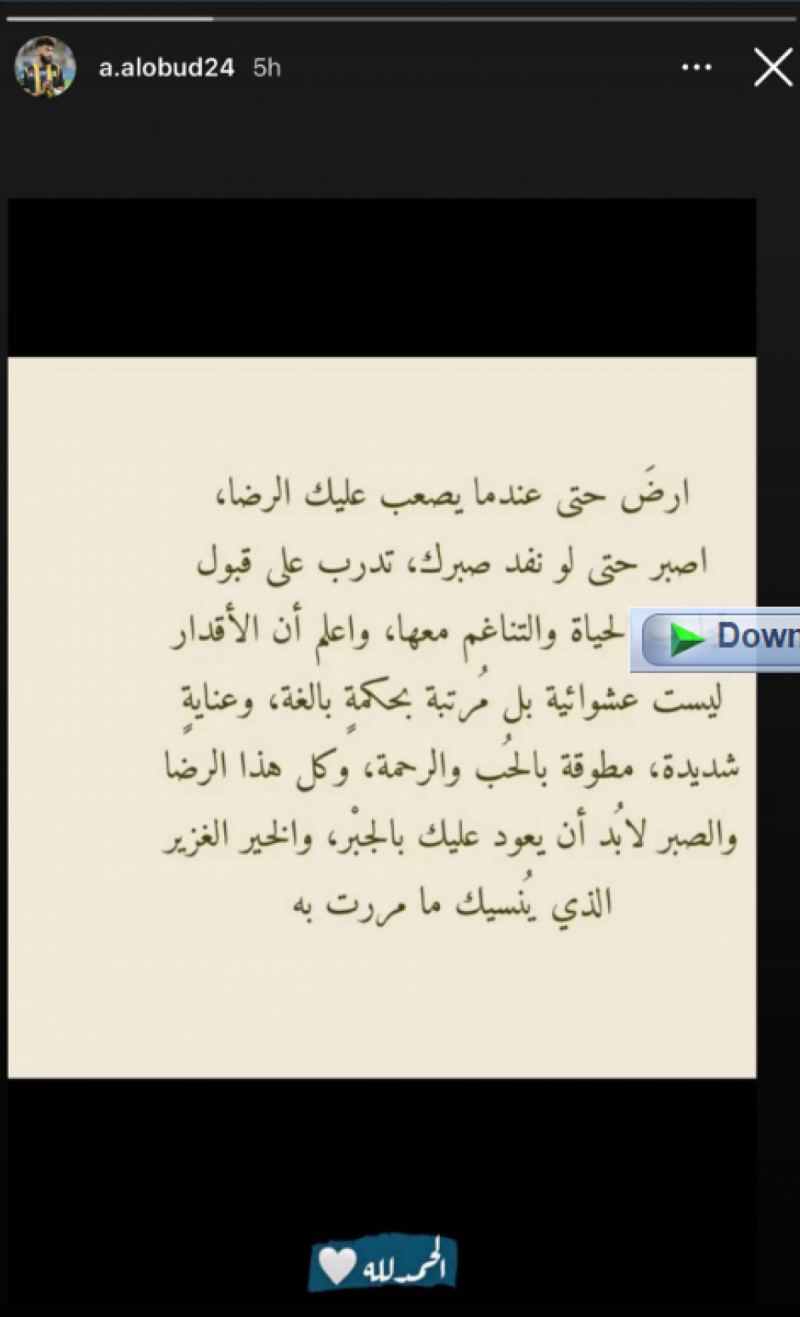This screenshot has width=800, height=1317.
Task: Open more actions from the ellipsis dropdown
Action: [x=696, y=68]
